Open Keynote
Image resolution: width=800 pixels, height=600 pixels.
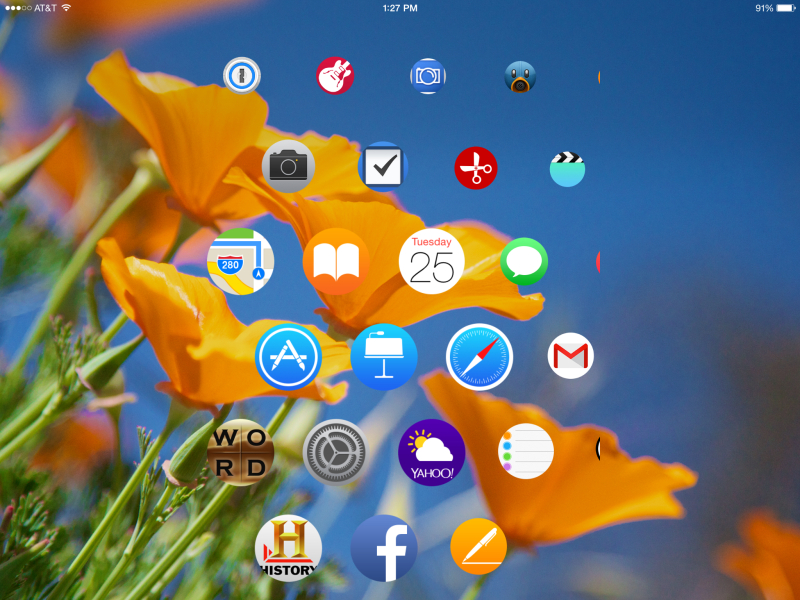[x=384, y=357]
